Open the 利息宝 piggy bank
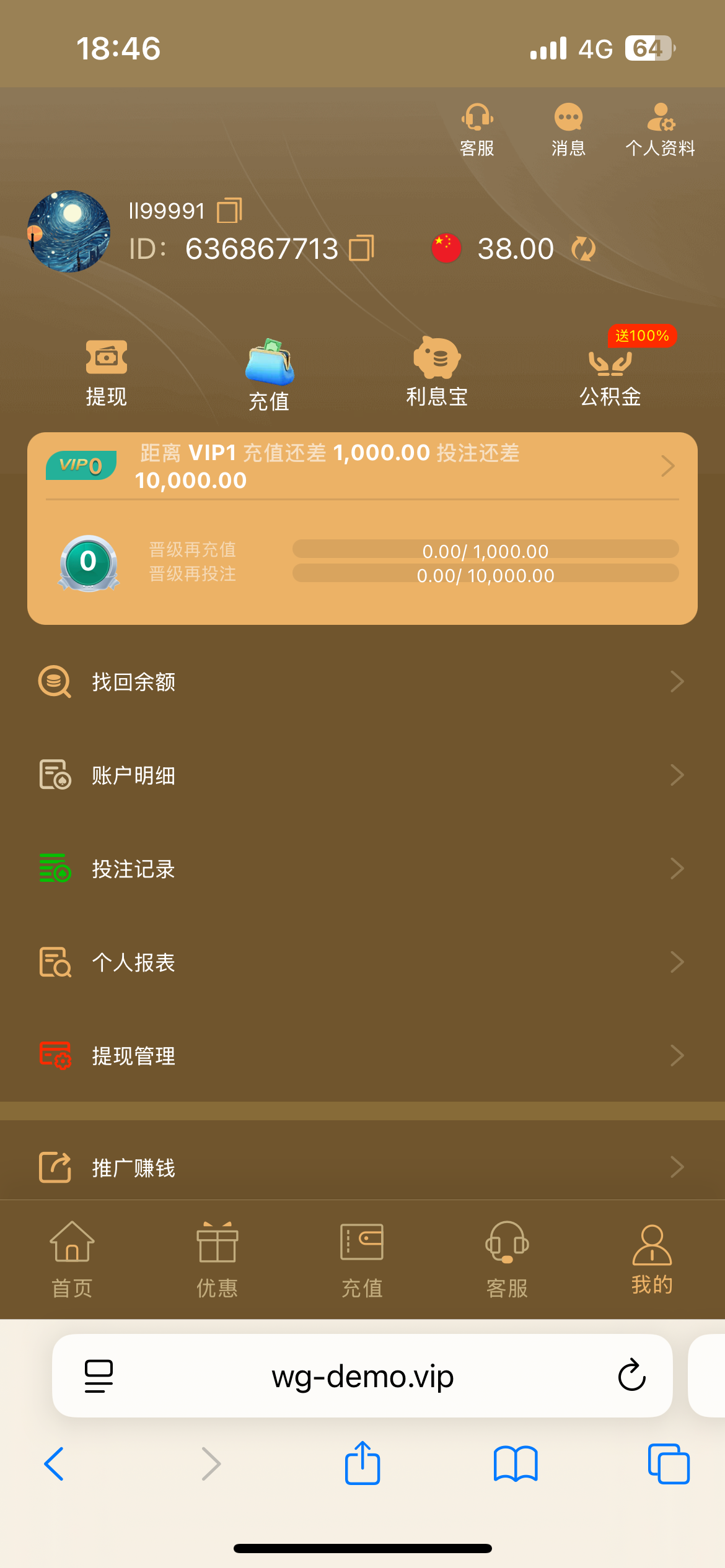 [x=437, y=372]
